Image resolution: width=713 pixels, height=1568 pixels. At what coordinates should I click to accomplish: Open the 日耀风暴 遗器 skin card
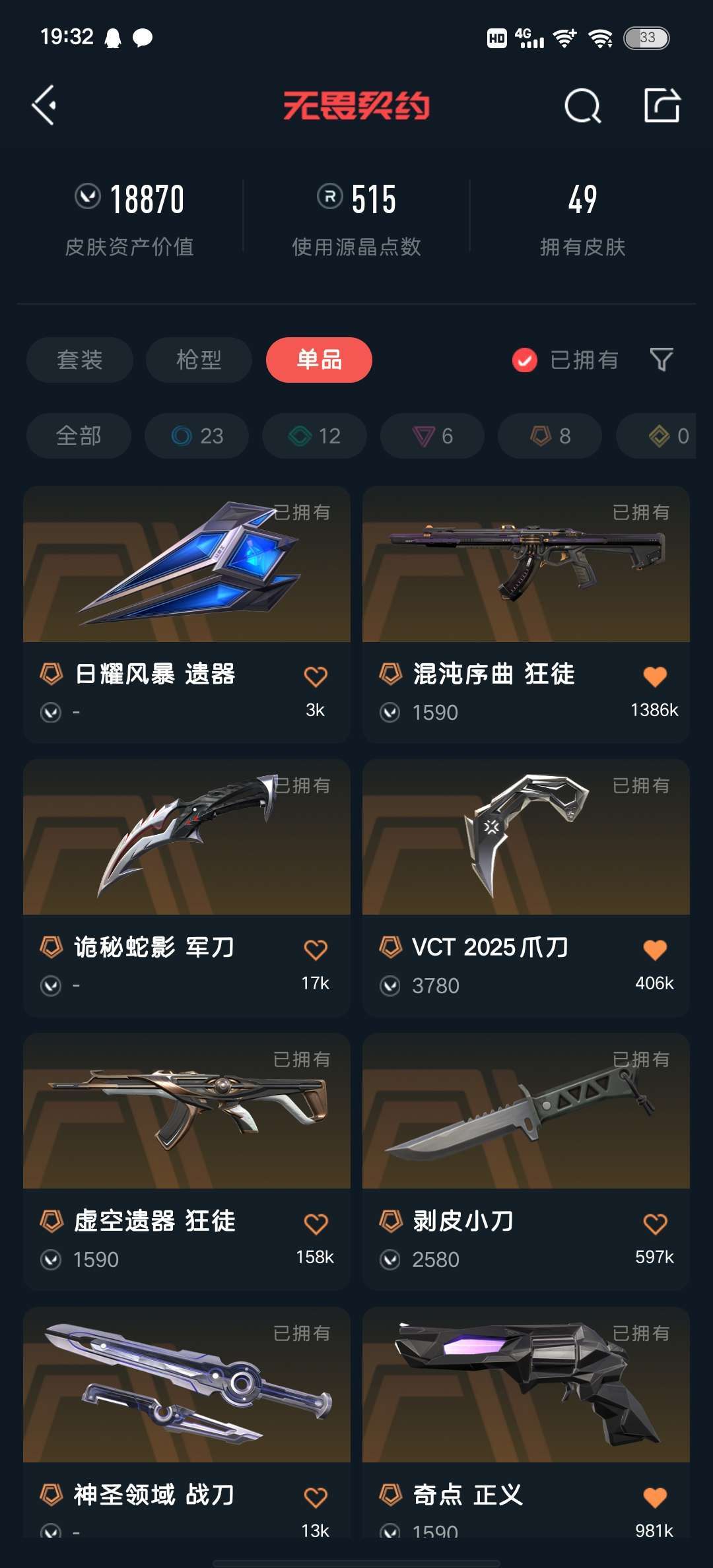[x=187, y=614]
